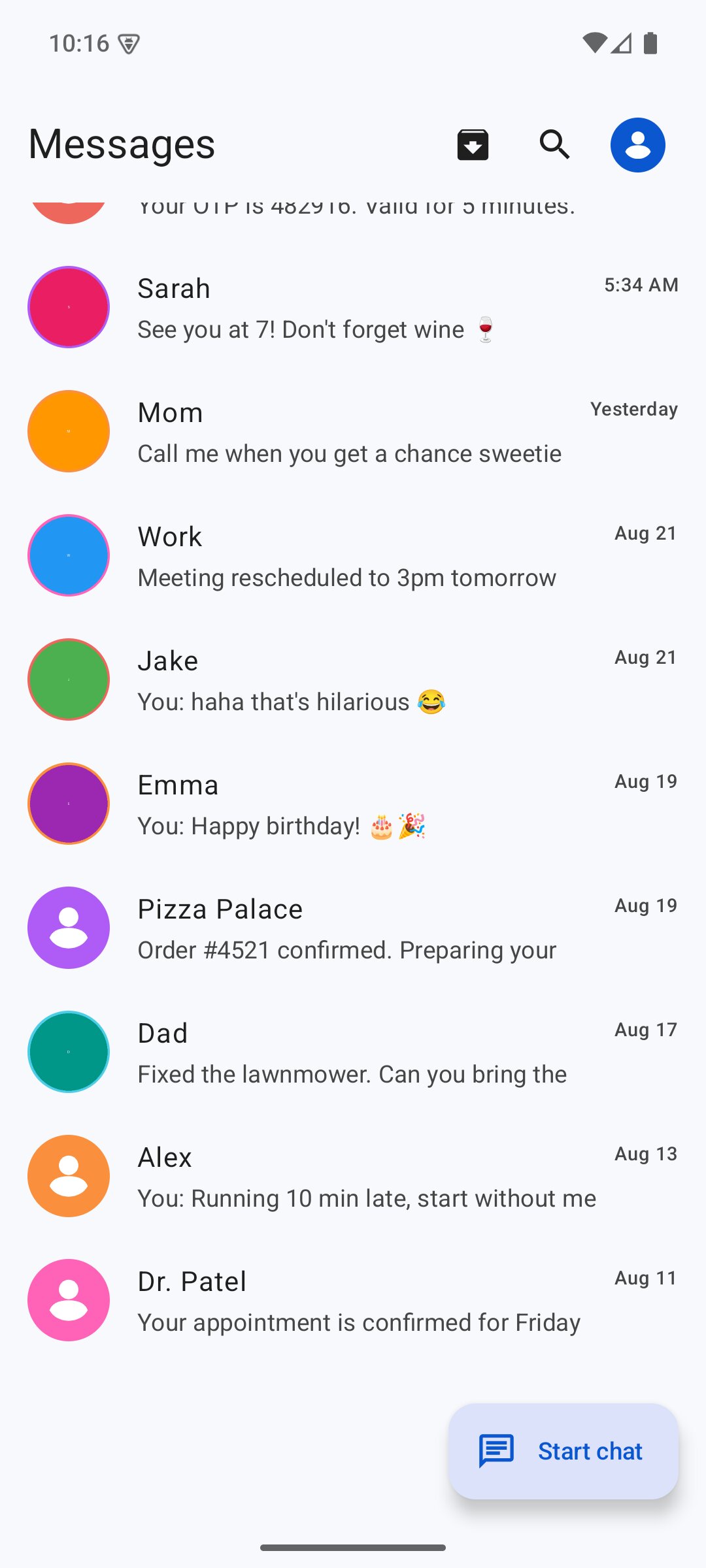The image size is (706, 1568).
Task: Read Dad's lawnmower message
Action: (x=353, y=1052)
